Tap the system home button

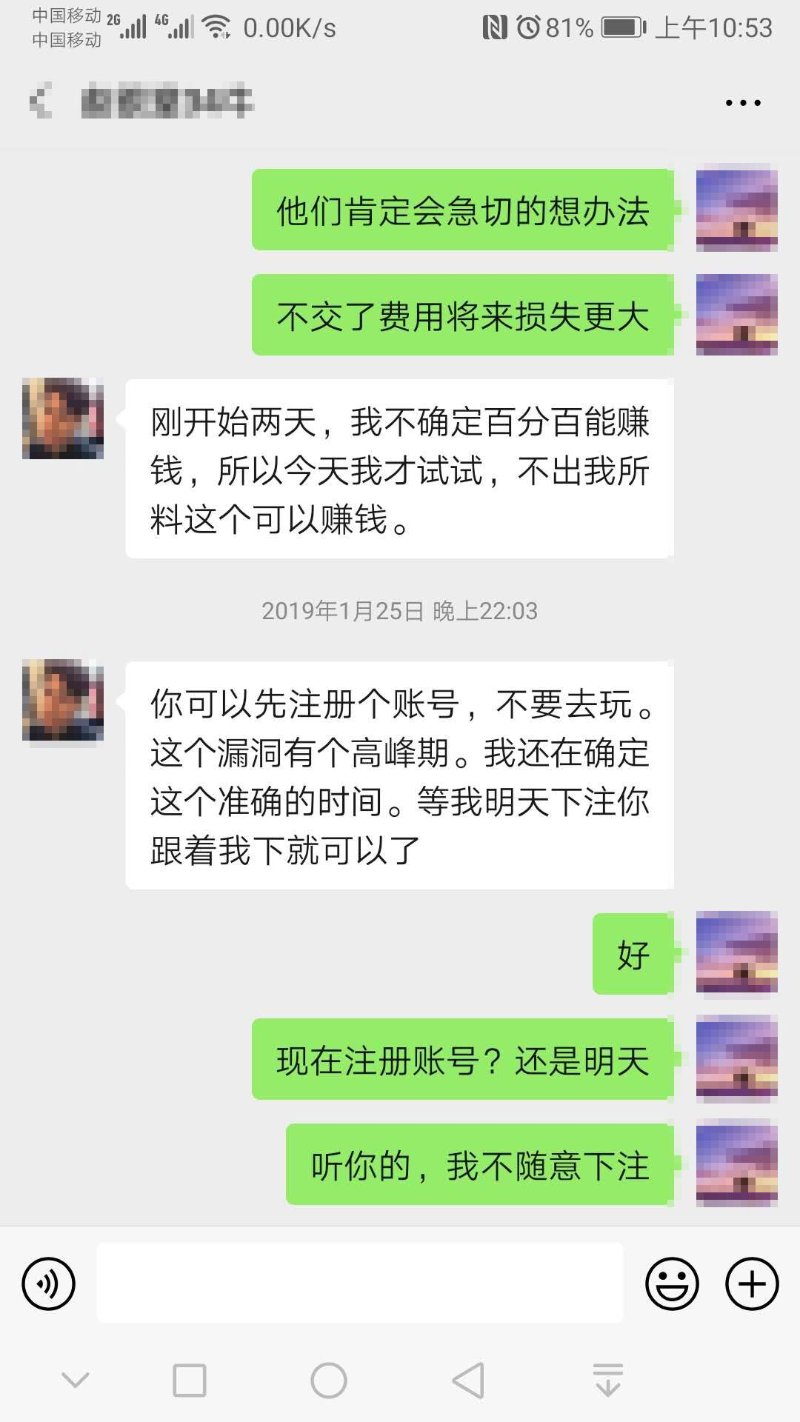click(329, 1381)
